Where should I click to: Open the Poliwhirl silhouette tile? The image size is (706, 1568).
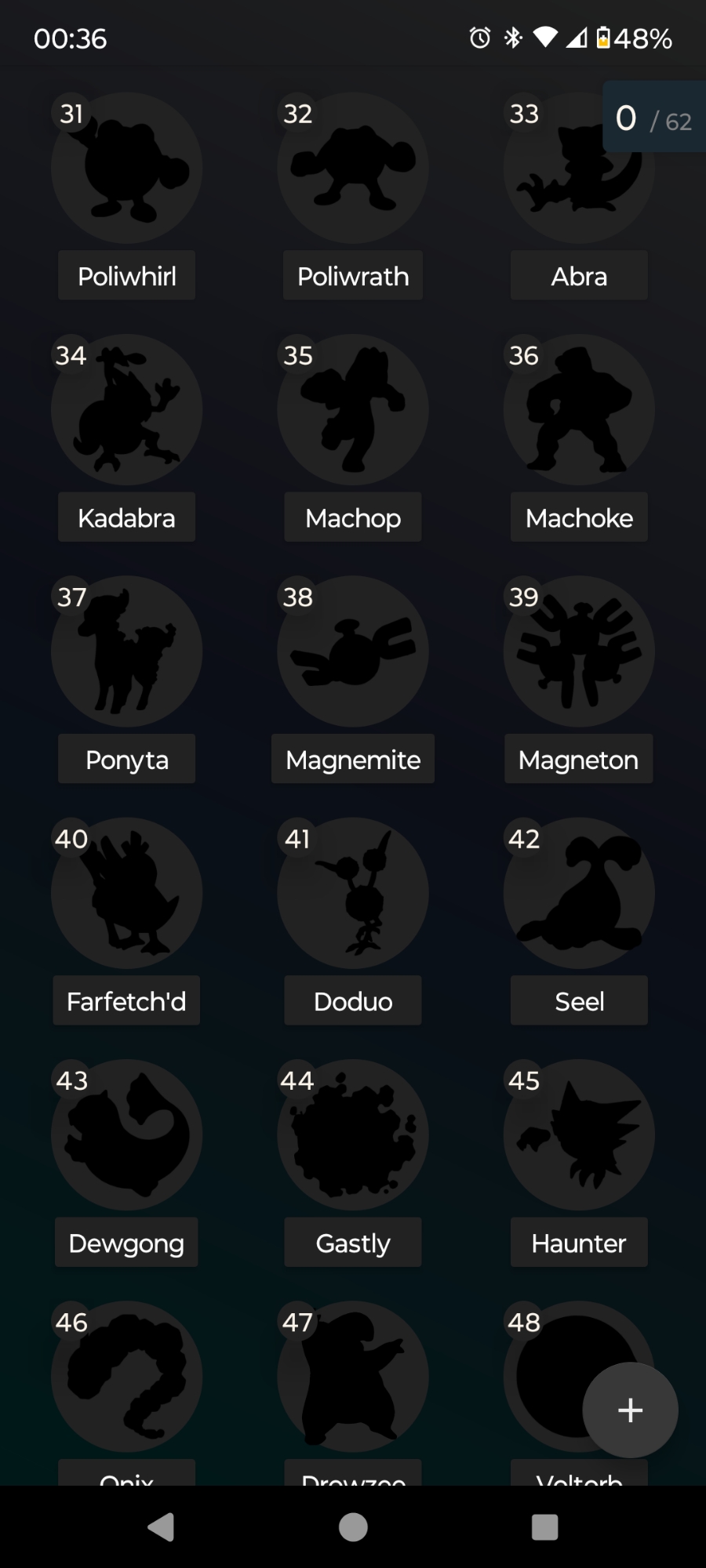coord(126,168)
